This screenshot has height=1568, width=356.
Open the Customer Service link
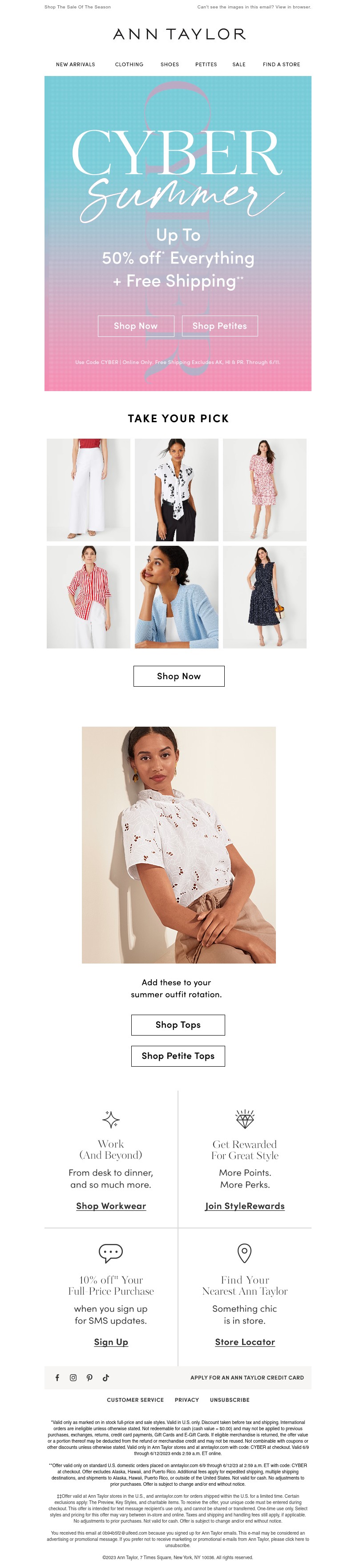click(135, 1400)
